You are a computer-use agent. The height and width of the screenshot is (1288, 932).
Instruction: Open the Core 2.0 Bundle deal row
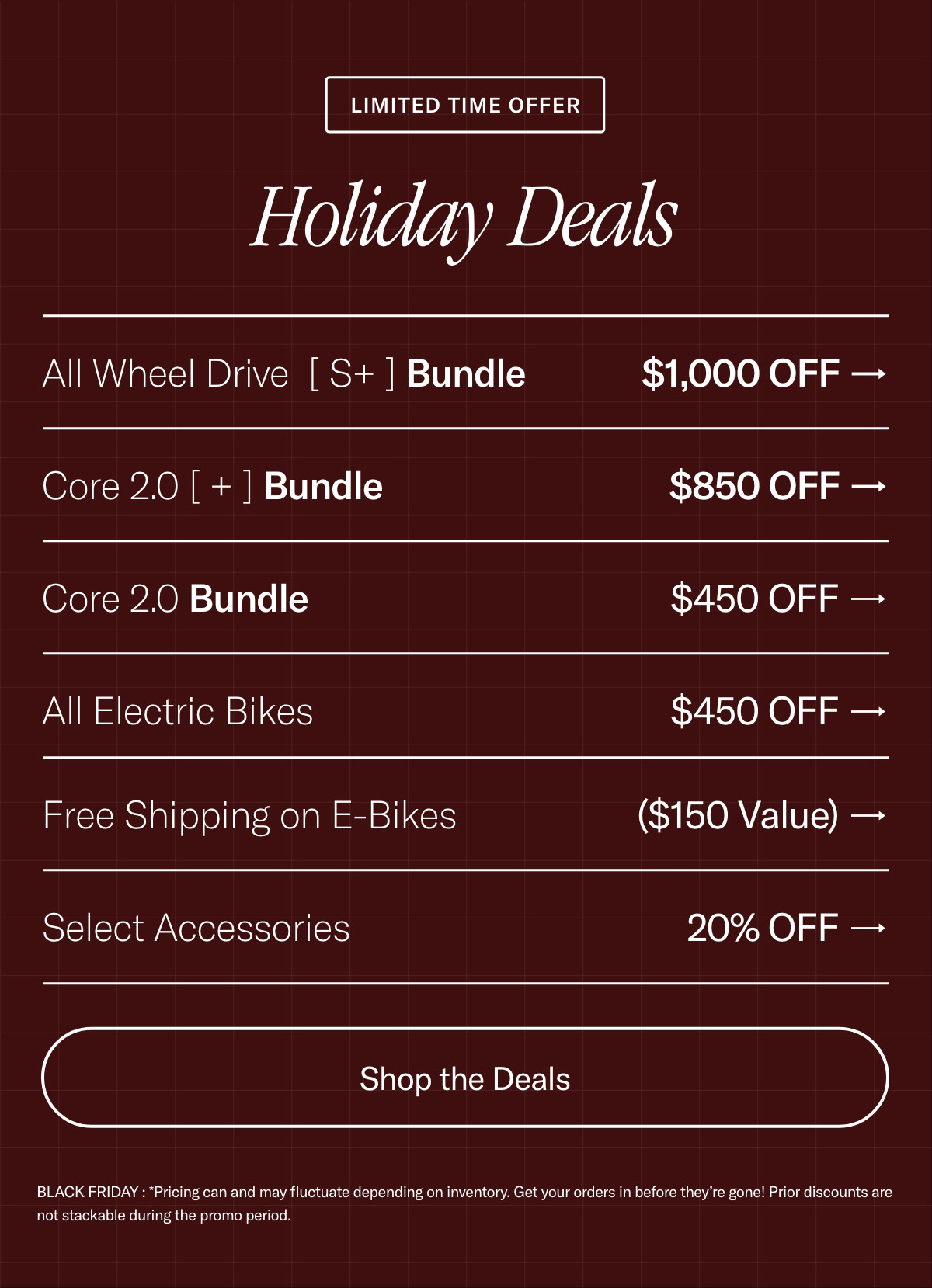pyautogui.click(x=464, y=599)
